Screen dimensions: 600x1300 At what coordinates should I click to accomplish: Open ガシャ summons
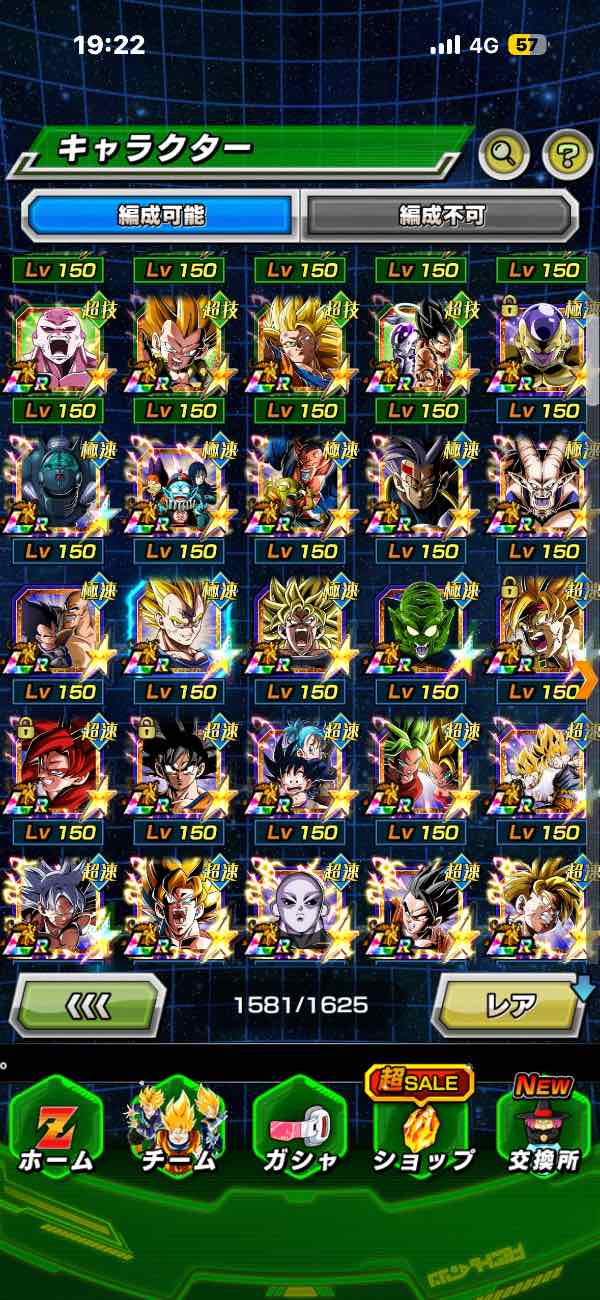pos(300,1128)
